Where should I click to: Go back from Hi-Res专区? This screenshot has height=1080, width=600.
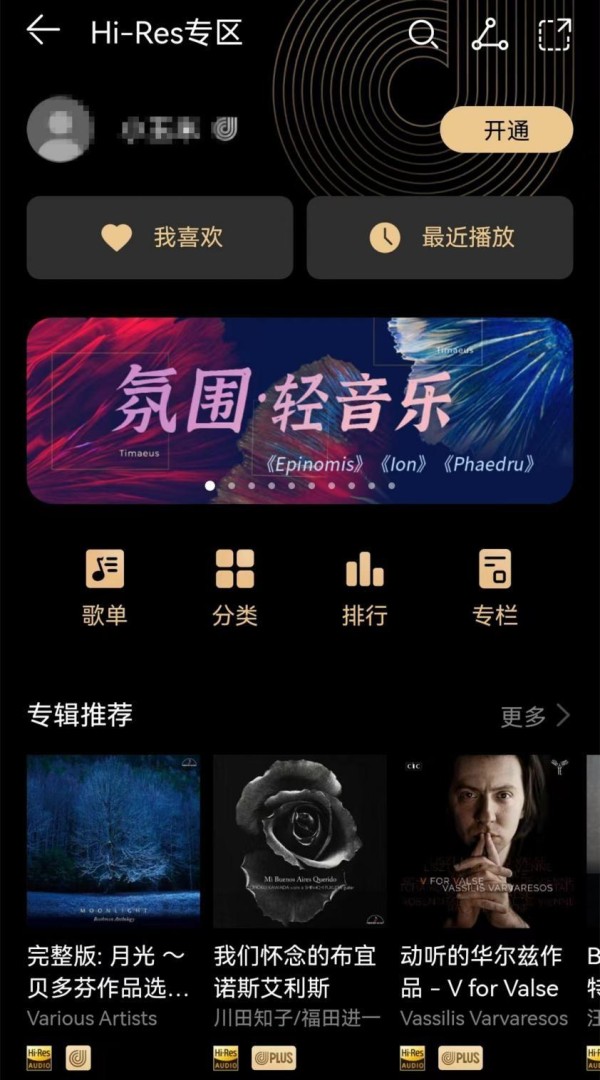coord(43,31)
